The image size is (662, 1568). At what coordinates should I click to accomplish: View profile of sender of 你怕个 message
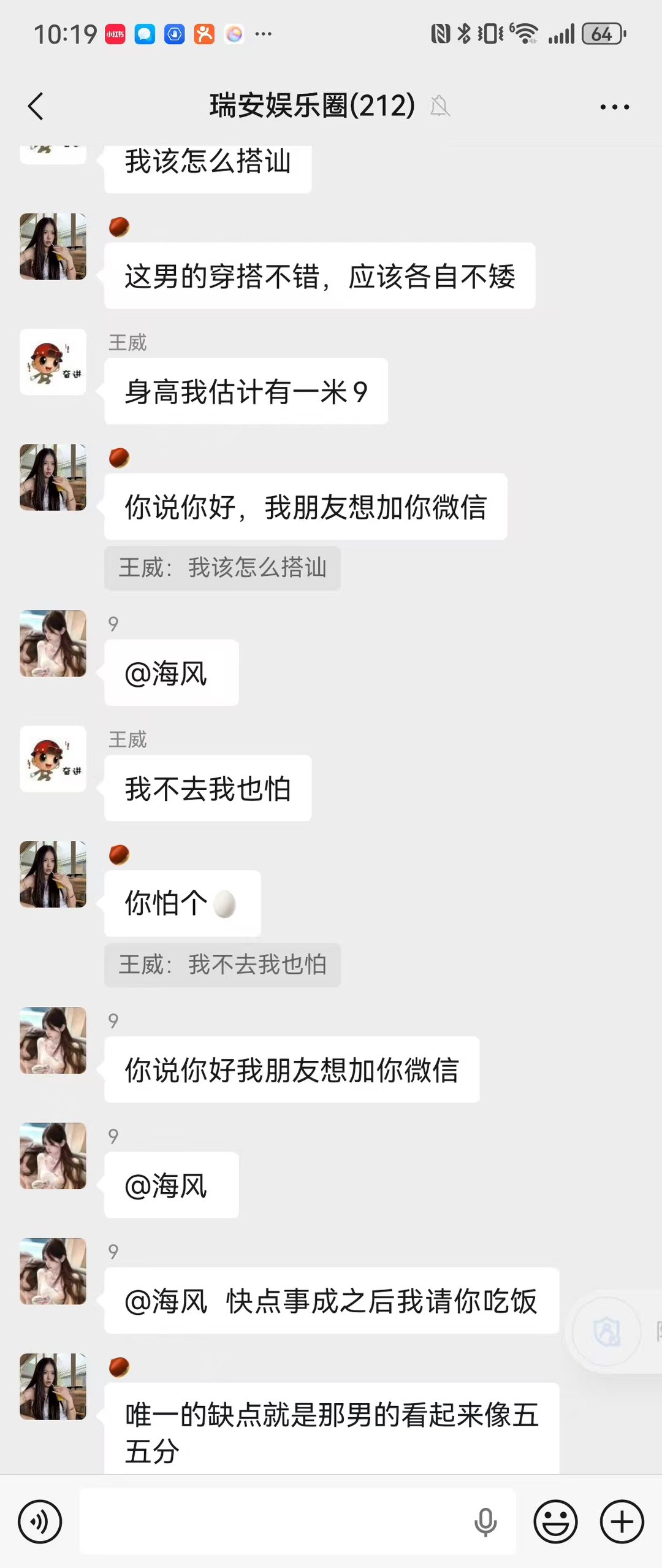[53, 874]
